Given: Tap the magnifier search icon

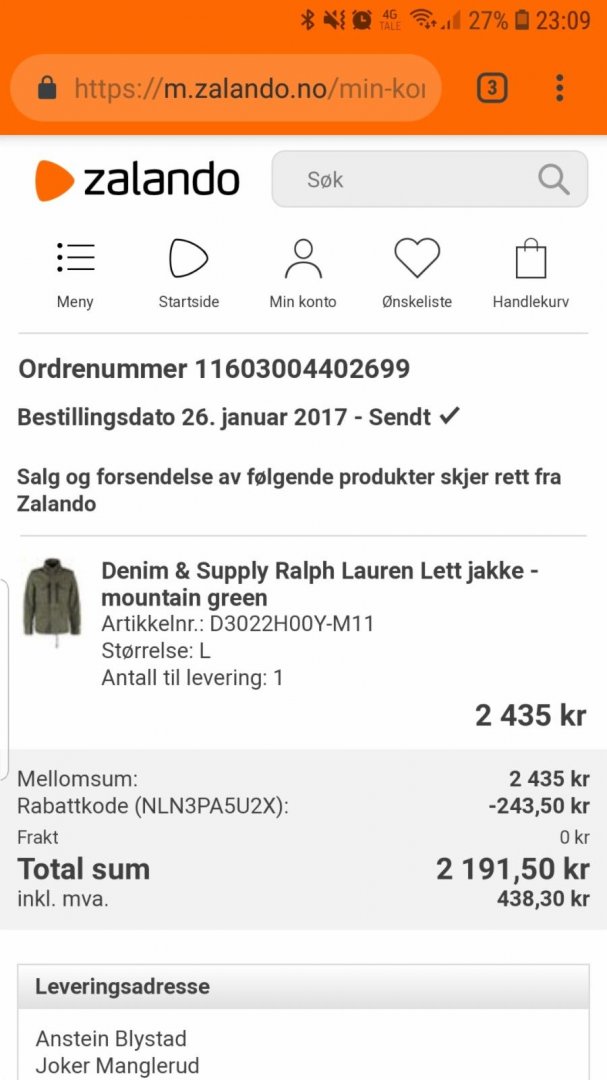Looking at the screenshot, I should [553, 180].
